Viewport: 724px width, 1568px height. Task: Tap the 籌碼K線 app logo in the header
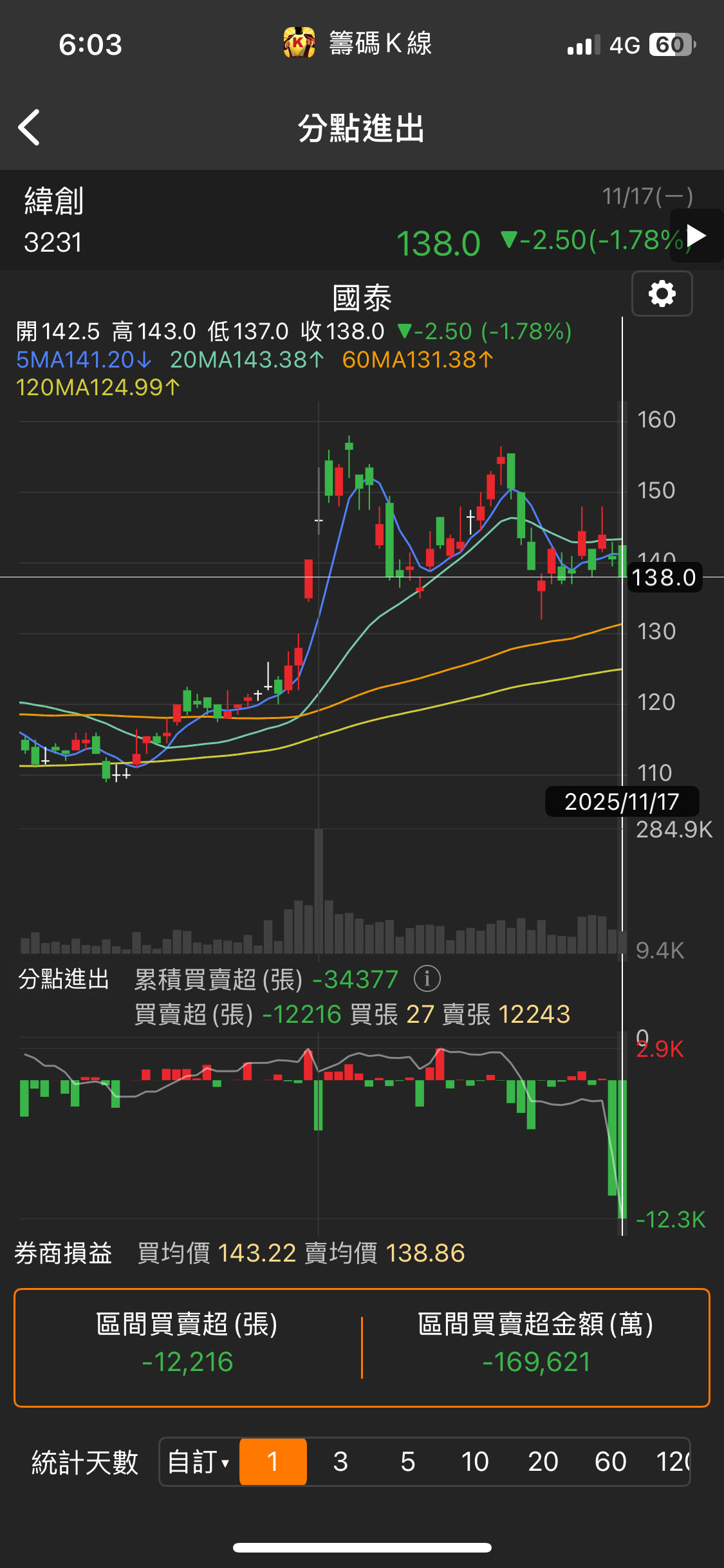(x=299, y=44)
